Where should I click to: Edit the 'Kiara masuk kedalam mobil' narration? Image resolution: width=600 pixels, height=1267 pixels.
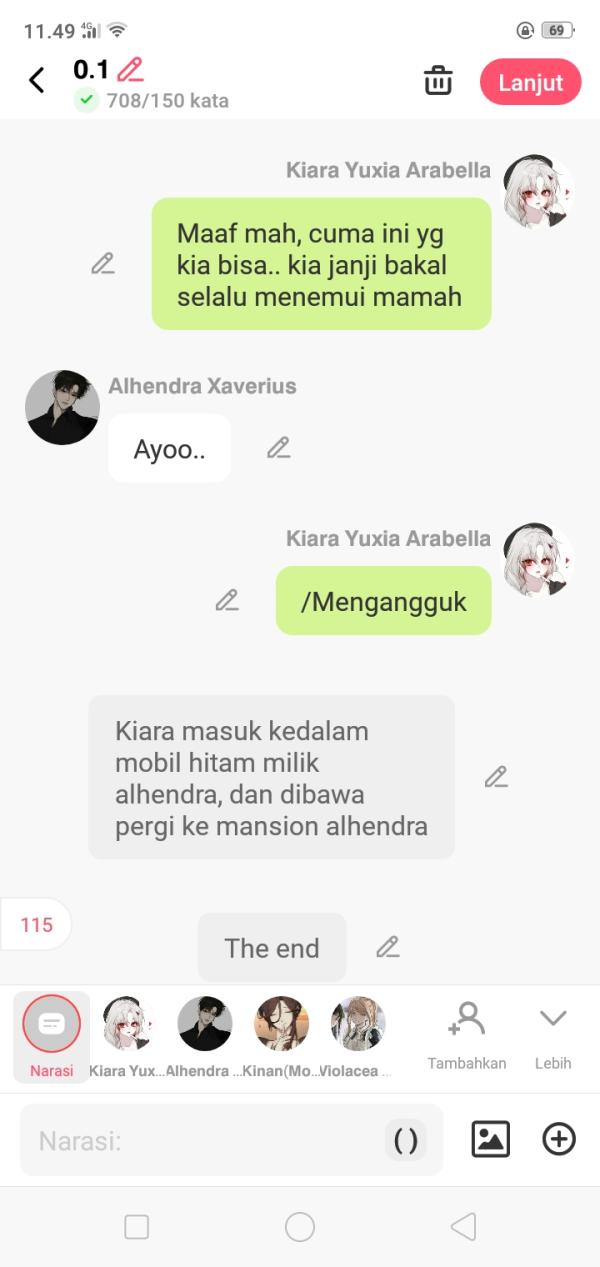pyautogui.click(x=496, y=777)
